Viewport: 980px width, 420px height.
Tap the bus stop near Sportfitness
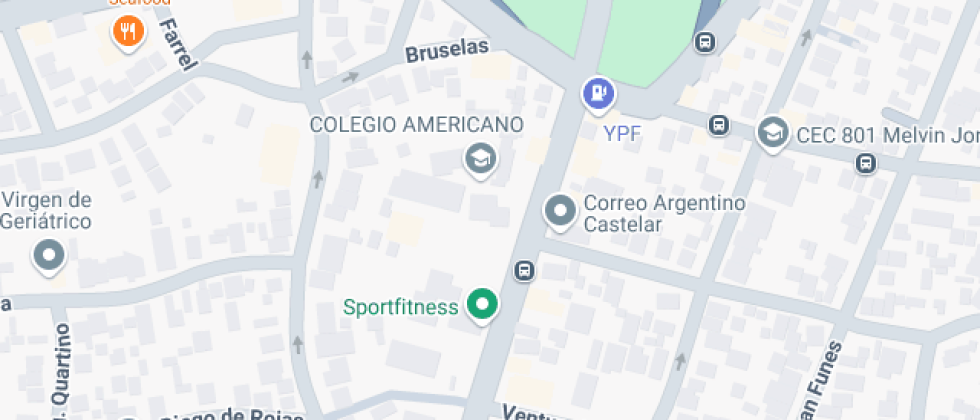[x=523, y=270]
